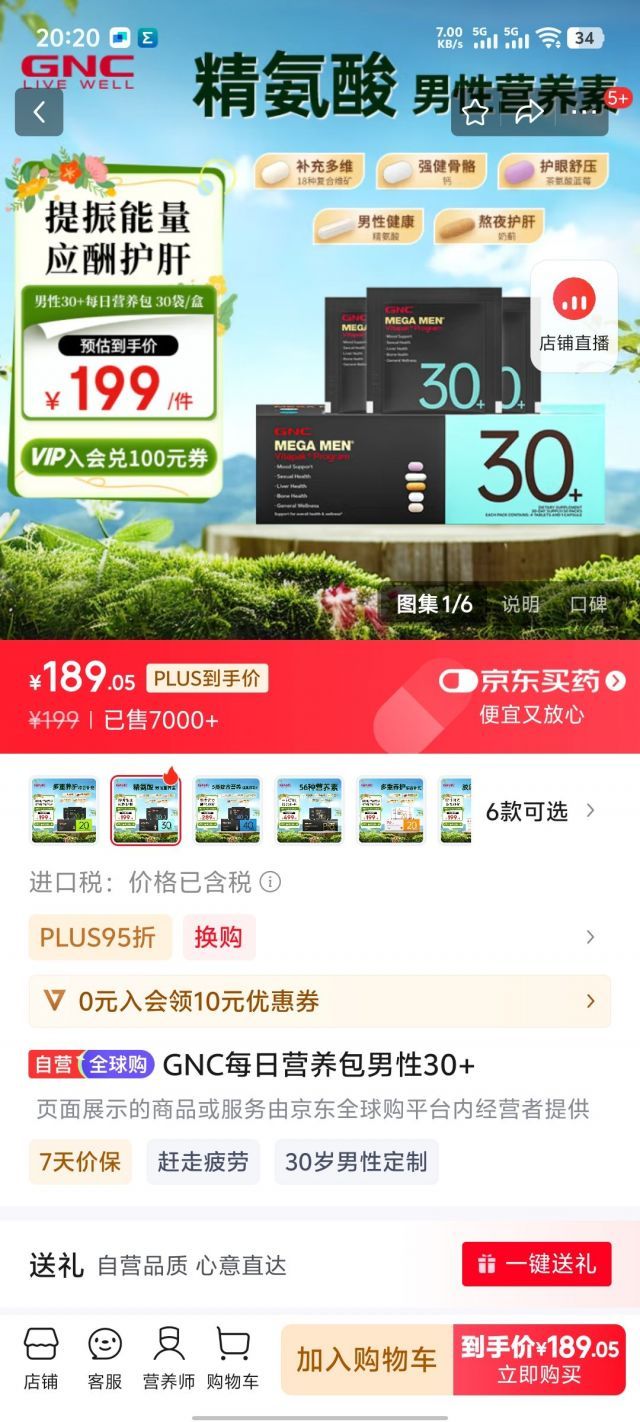
Task: Claim the 0元入会领10元优惠券 coupon
Action: click(320, 1001)
